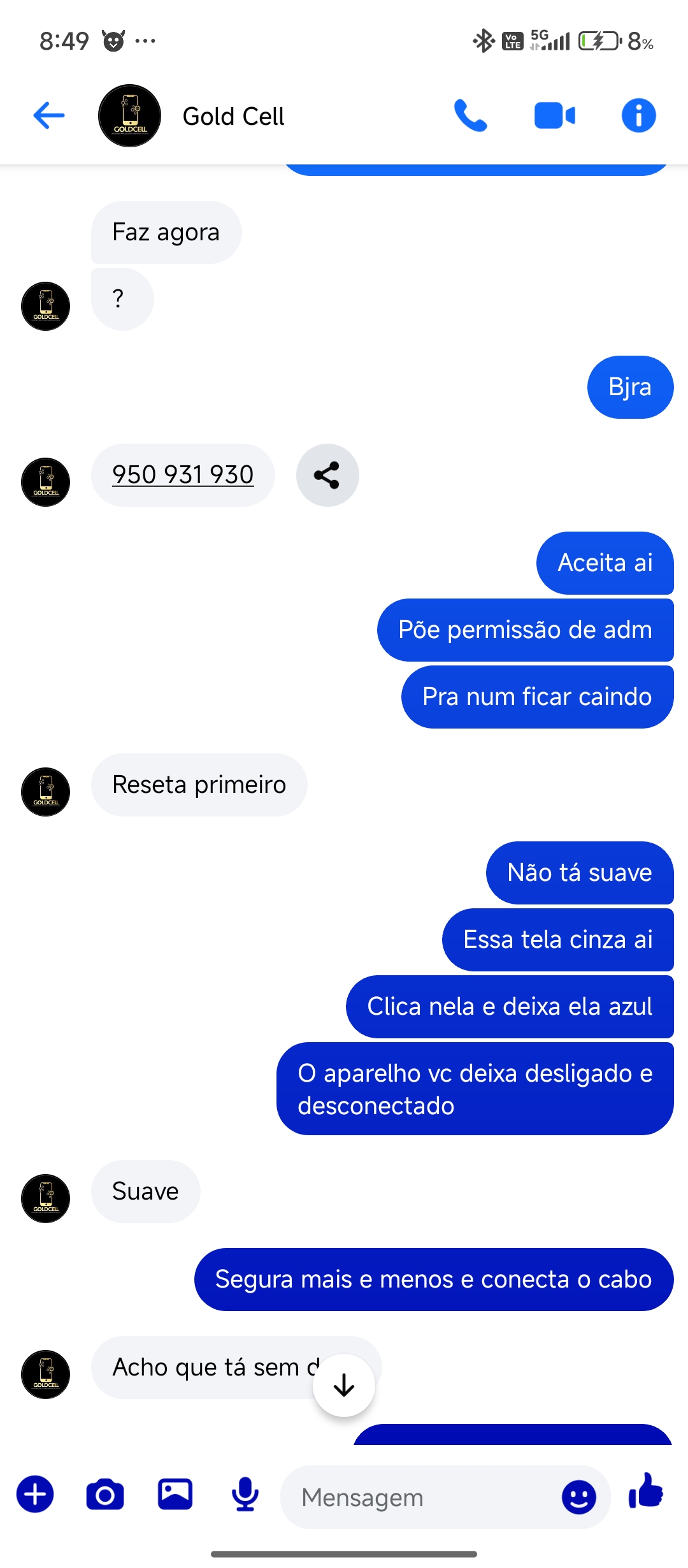Open the photo gallery picker
Viewport: 688px width, 1568px height.
coord(176,1494)
